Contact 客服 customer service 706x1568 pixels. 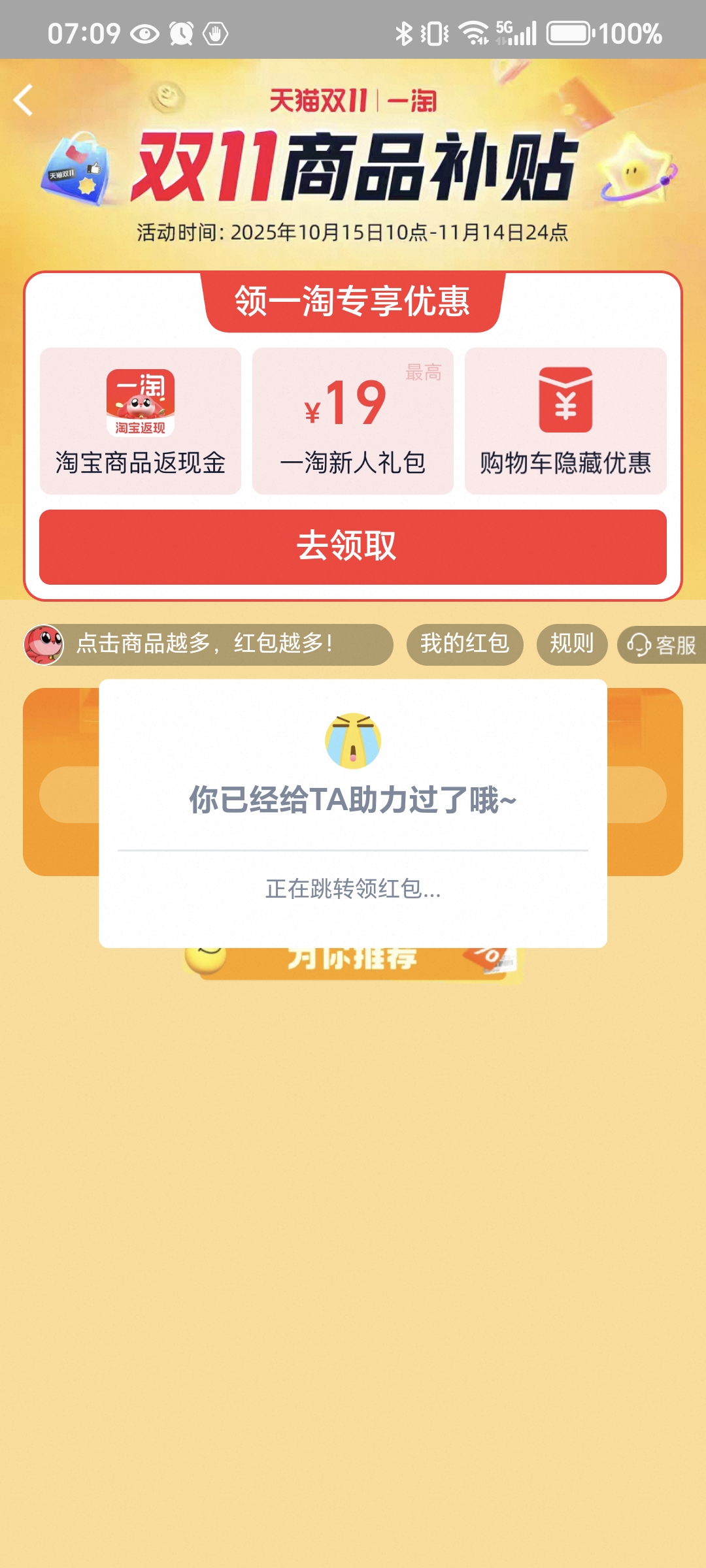[x=662, y=645]
